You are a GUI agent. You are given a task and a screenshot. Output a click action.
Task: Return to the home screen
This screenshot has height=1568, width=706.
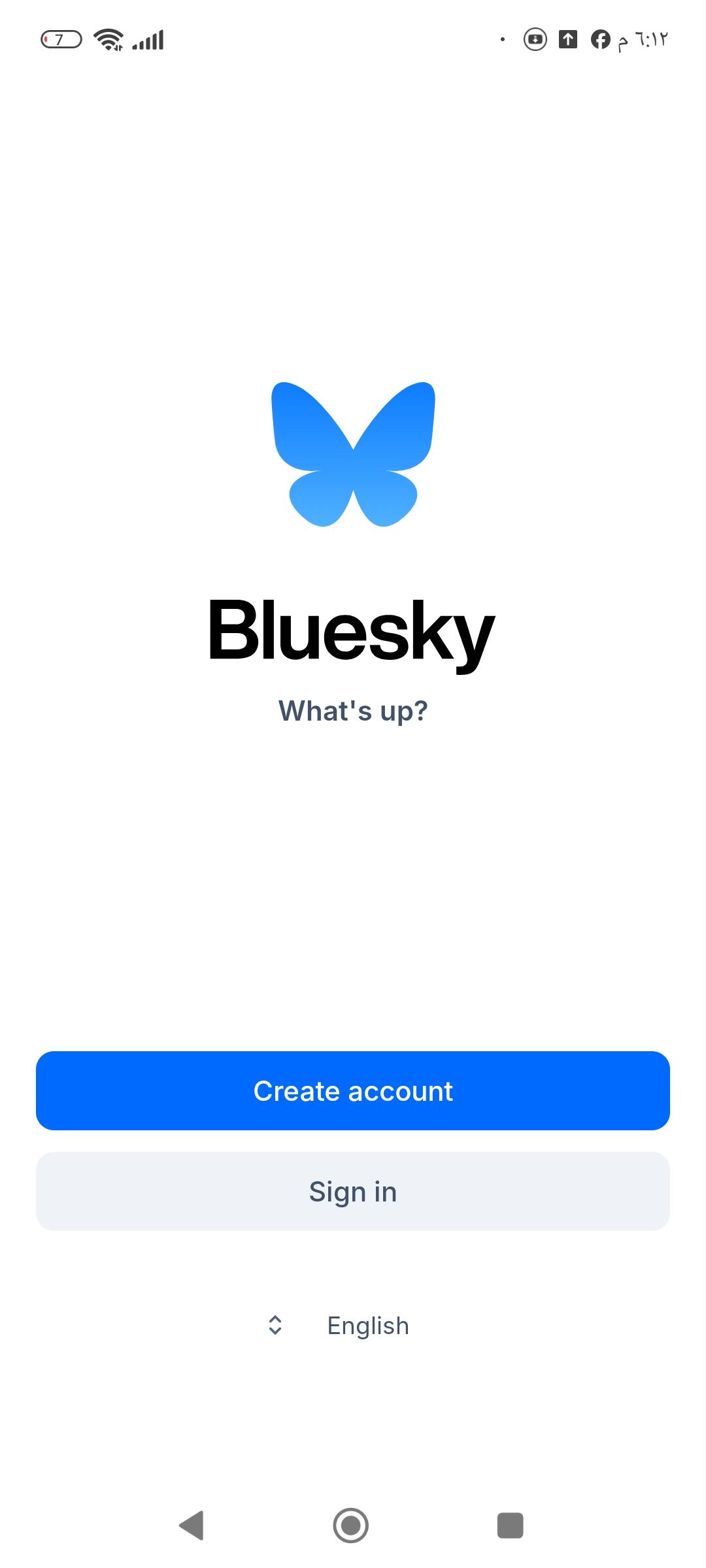351,1526
